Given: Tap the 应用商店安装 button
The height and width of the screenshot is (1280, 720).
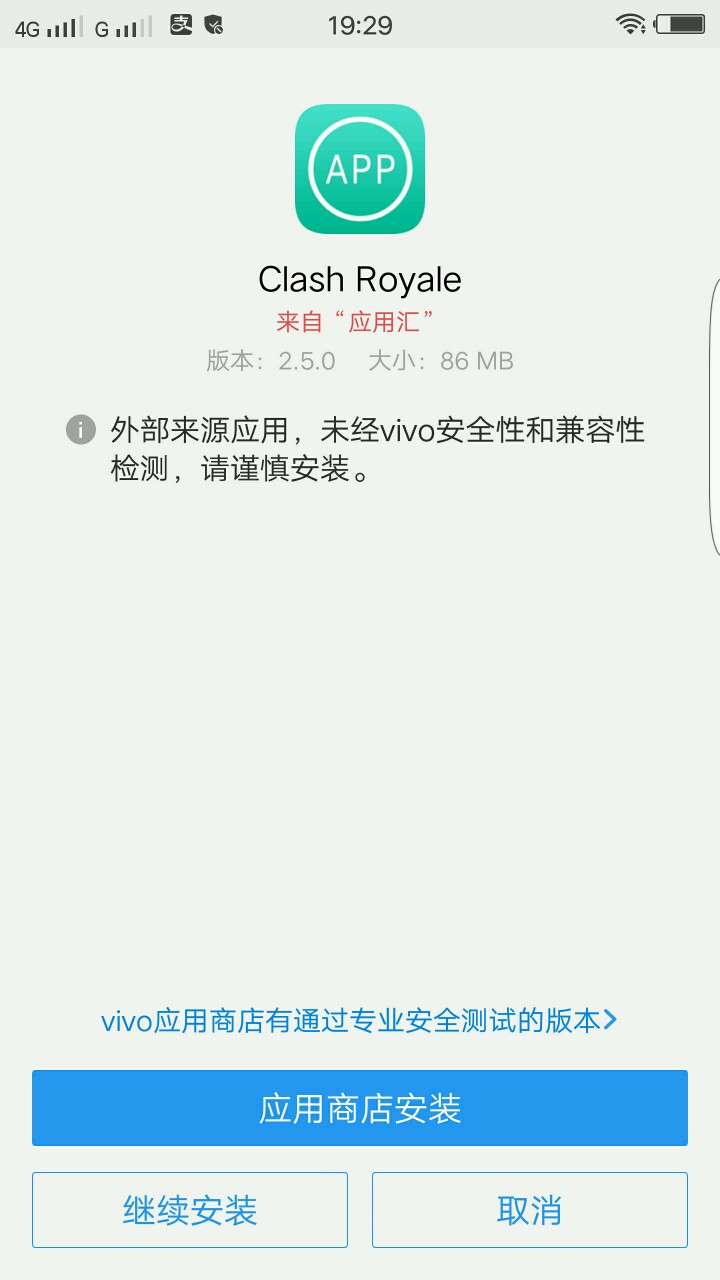Looking at the screenshot, I should coord(360,1108).
